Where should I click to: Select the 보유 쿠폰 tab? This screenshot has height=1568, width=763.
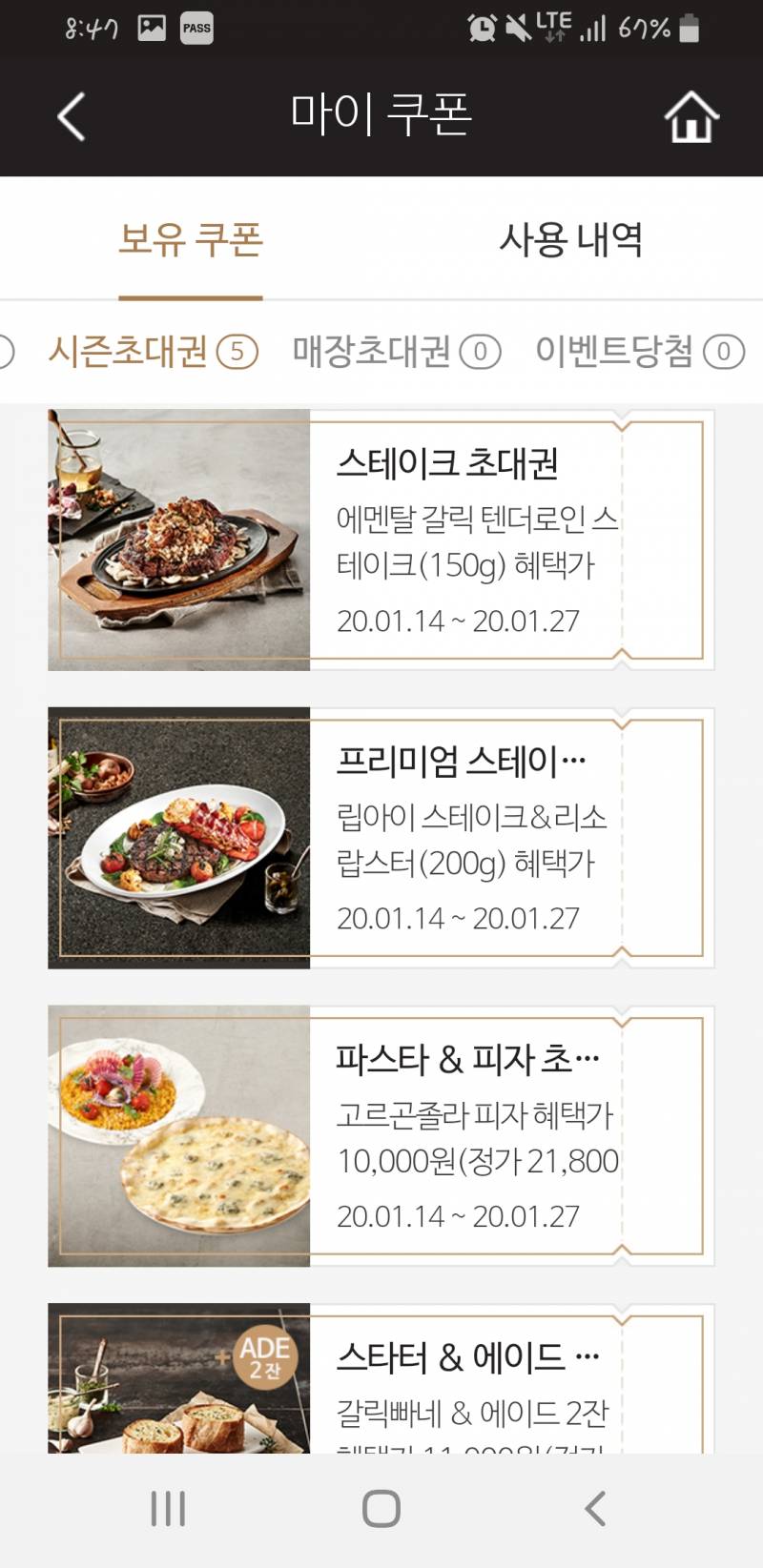(189, 241)
